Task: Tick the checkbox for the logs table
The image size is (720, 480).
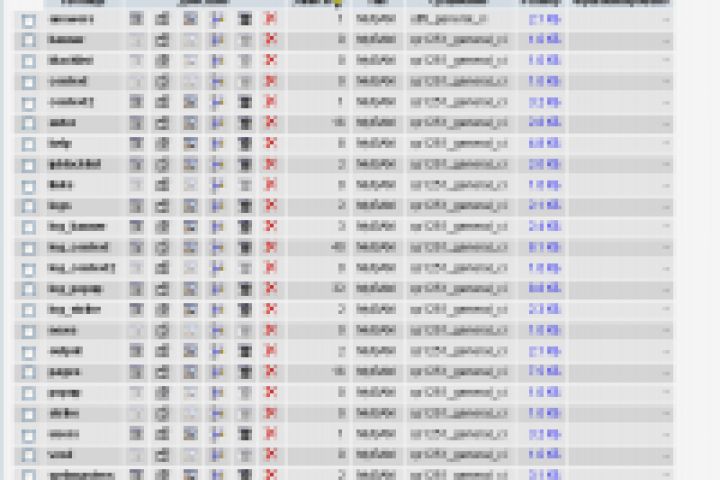Action: 29,207
